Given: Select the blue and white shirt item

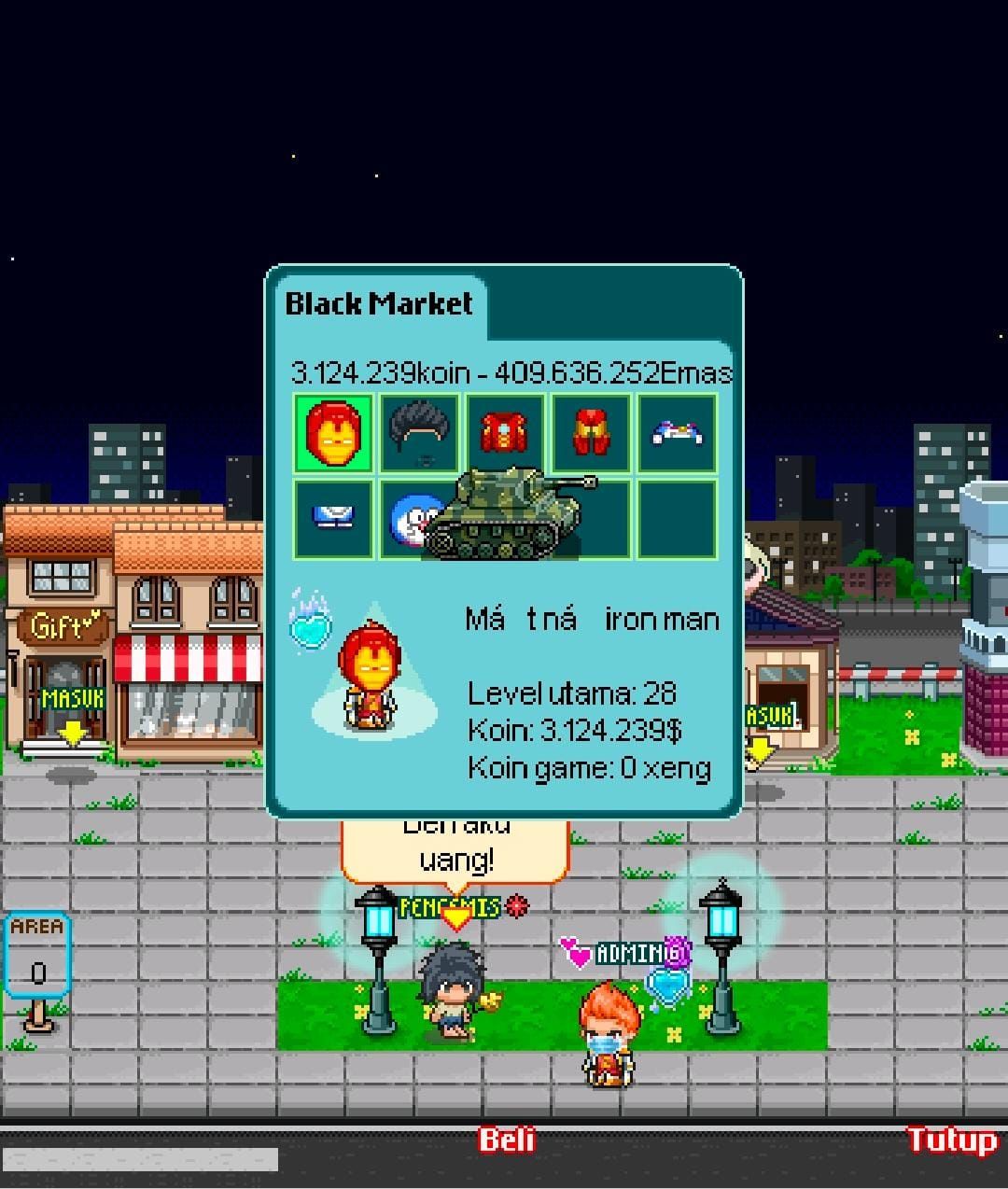Looking at the screenshot, I should [333, 518].
